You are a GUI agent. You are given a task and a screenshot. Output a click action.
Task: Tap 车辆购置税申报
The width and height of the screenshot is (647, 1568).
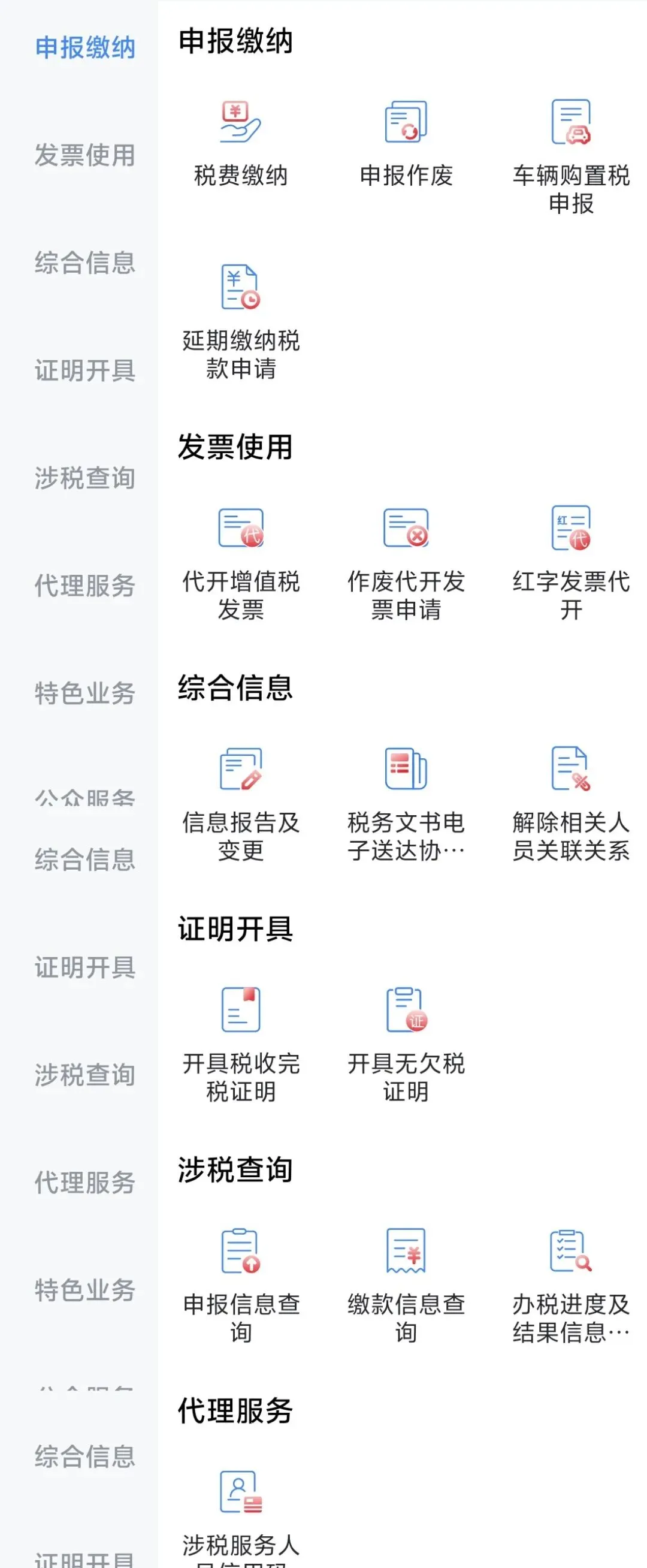571,158
